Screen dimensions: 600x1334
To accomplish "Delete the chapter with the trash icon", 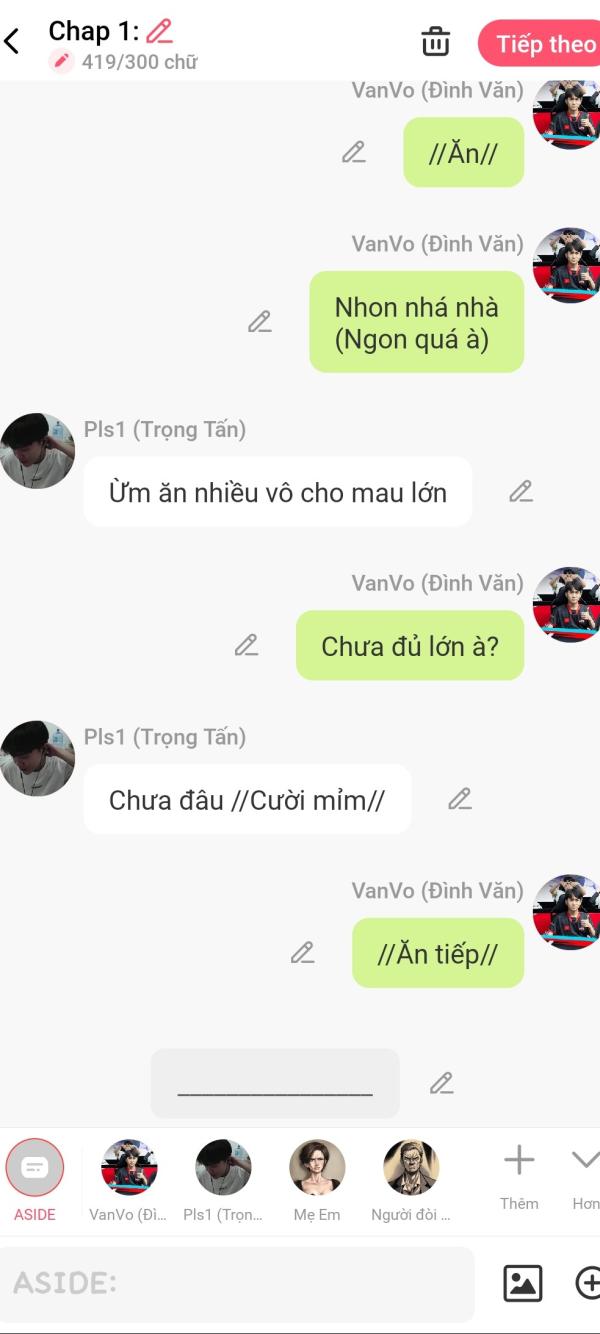I will (435, 42).
